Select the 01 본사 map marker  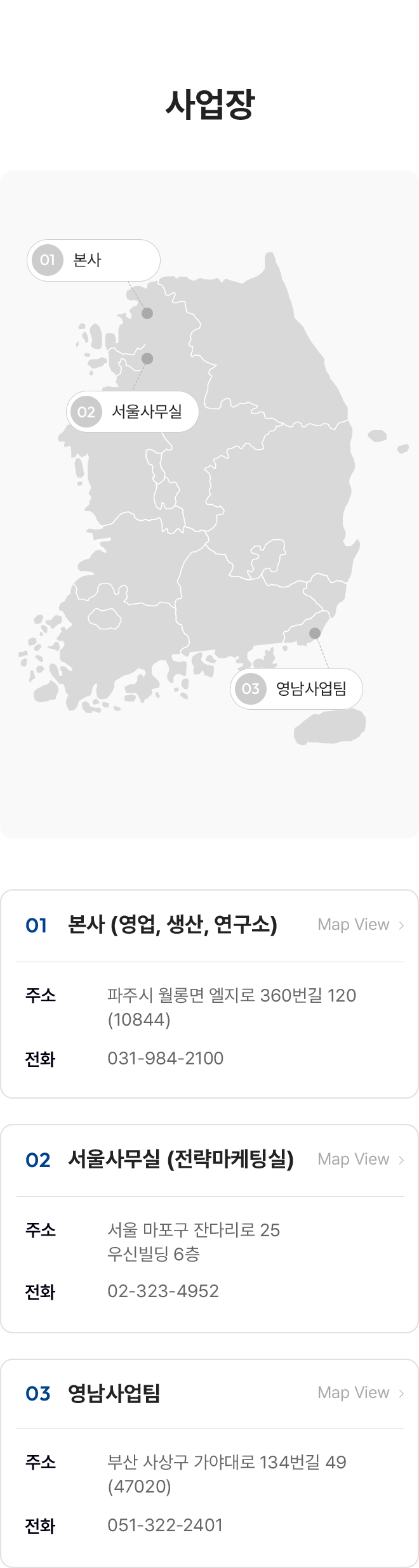pos(93,260)
